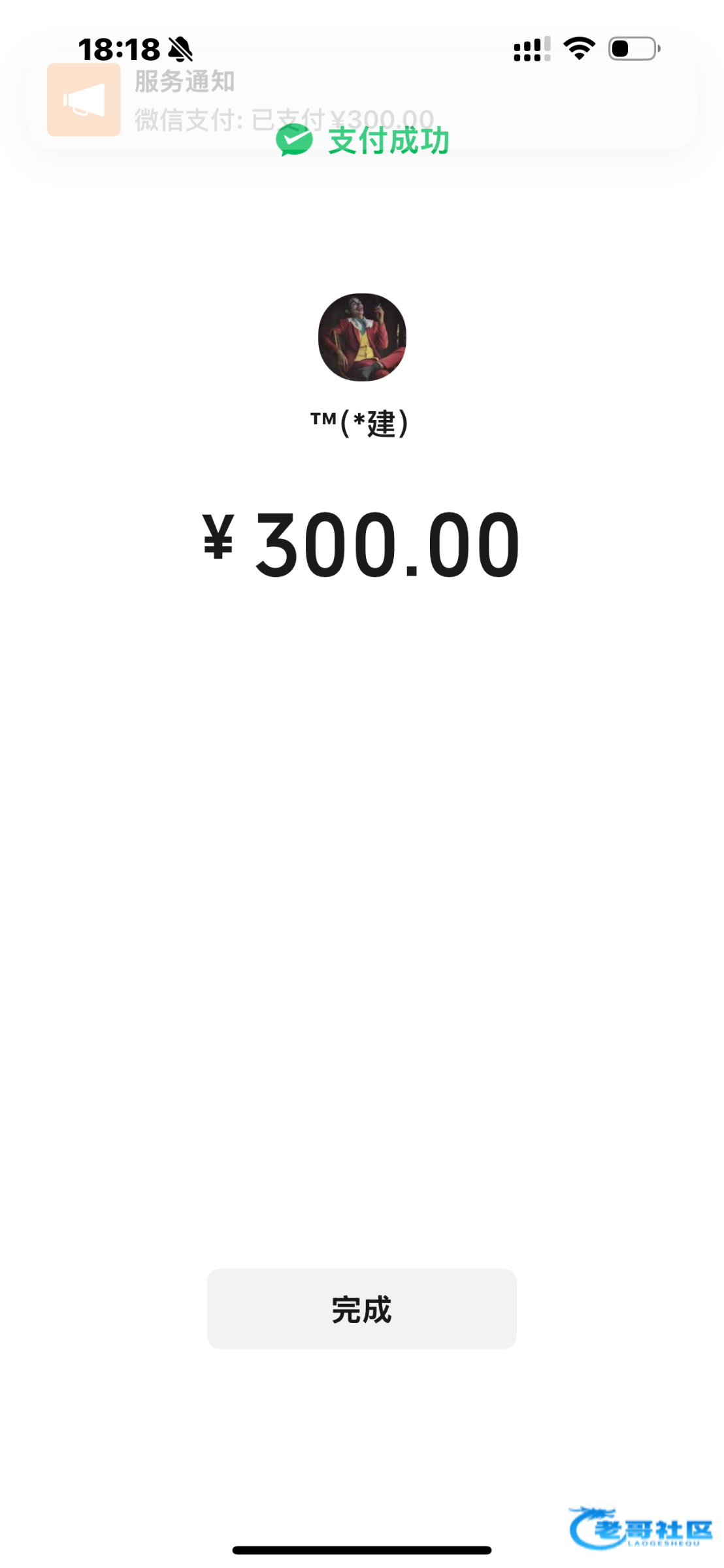
Task: Tap the 完成 button to finish
Action: pyautogui.click(x=361, y=1309)
